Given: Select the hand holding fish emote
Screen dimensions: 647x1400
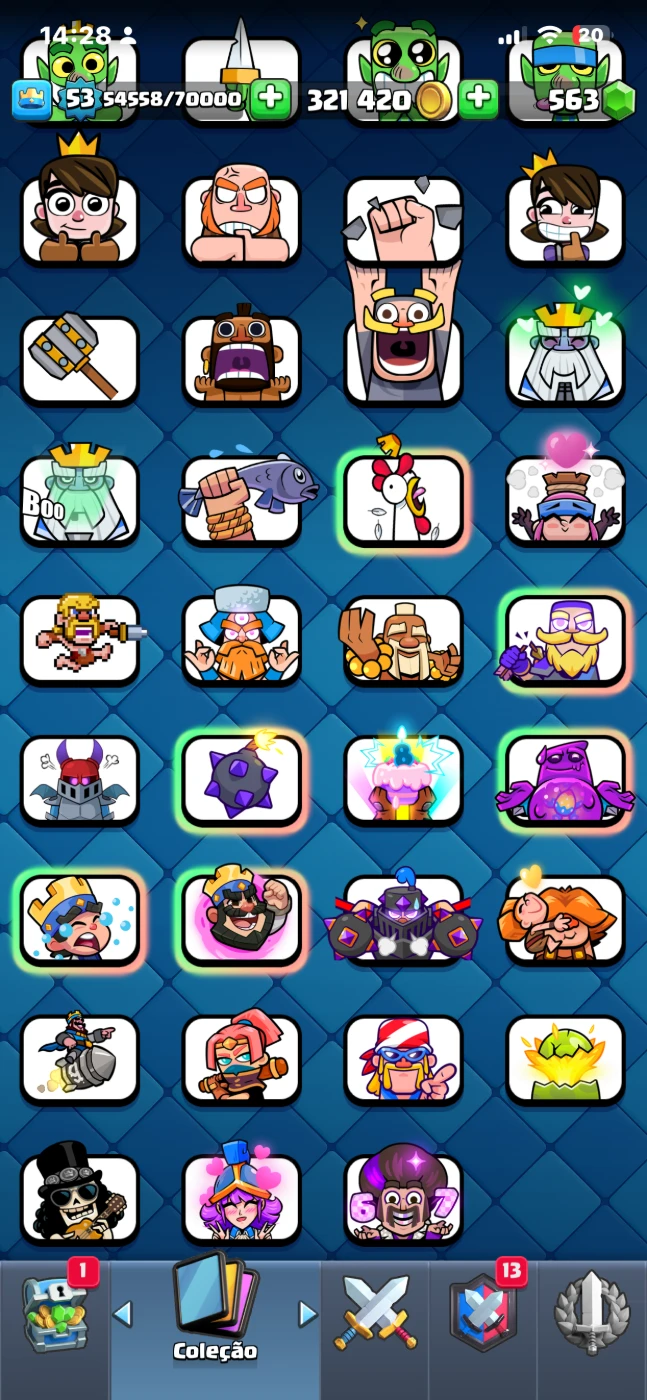Looking at the screenshot, I should (242, 500).
